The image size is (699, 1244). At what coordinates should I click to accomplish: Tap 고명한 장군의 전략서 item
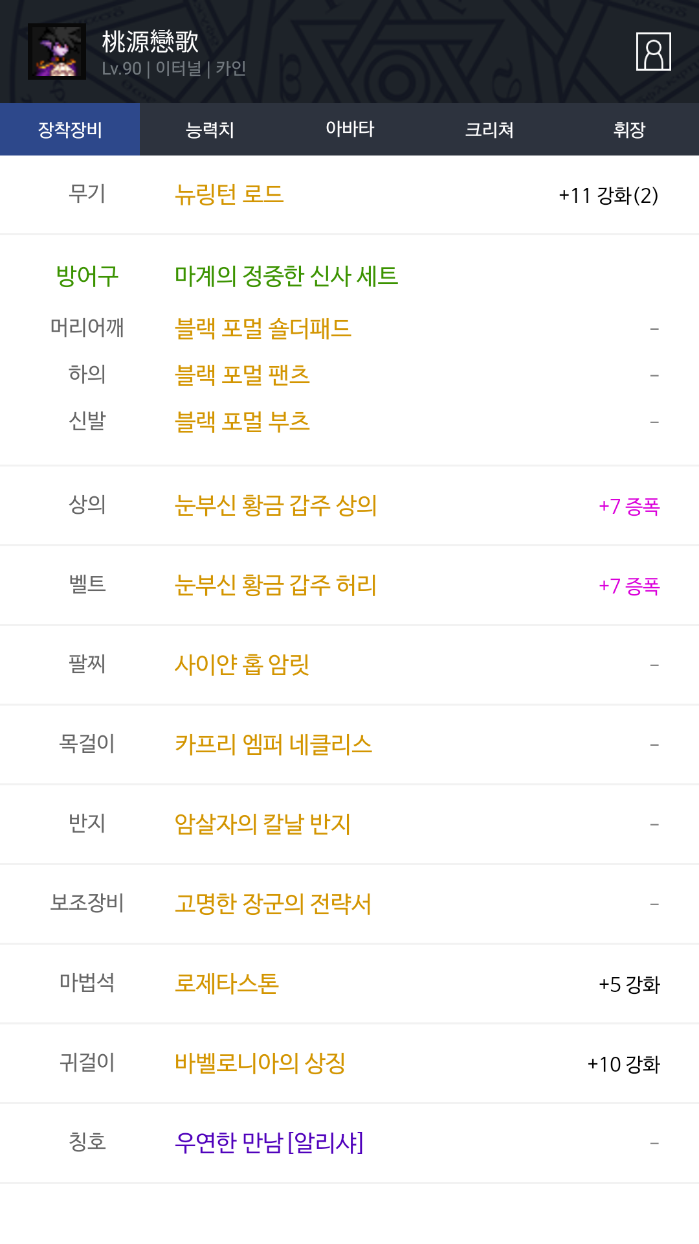pos(273,905)
